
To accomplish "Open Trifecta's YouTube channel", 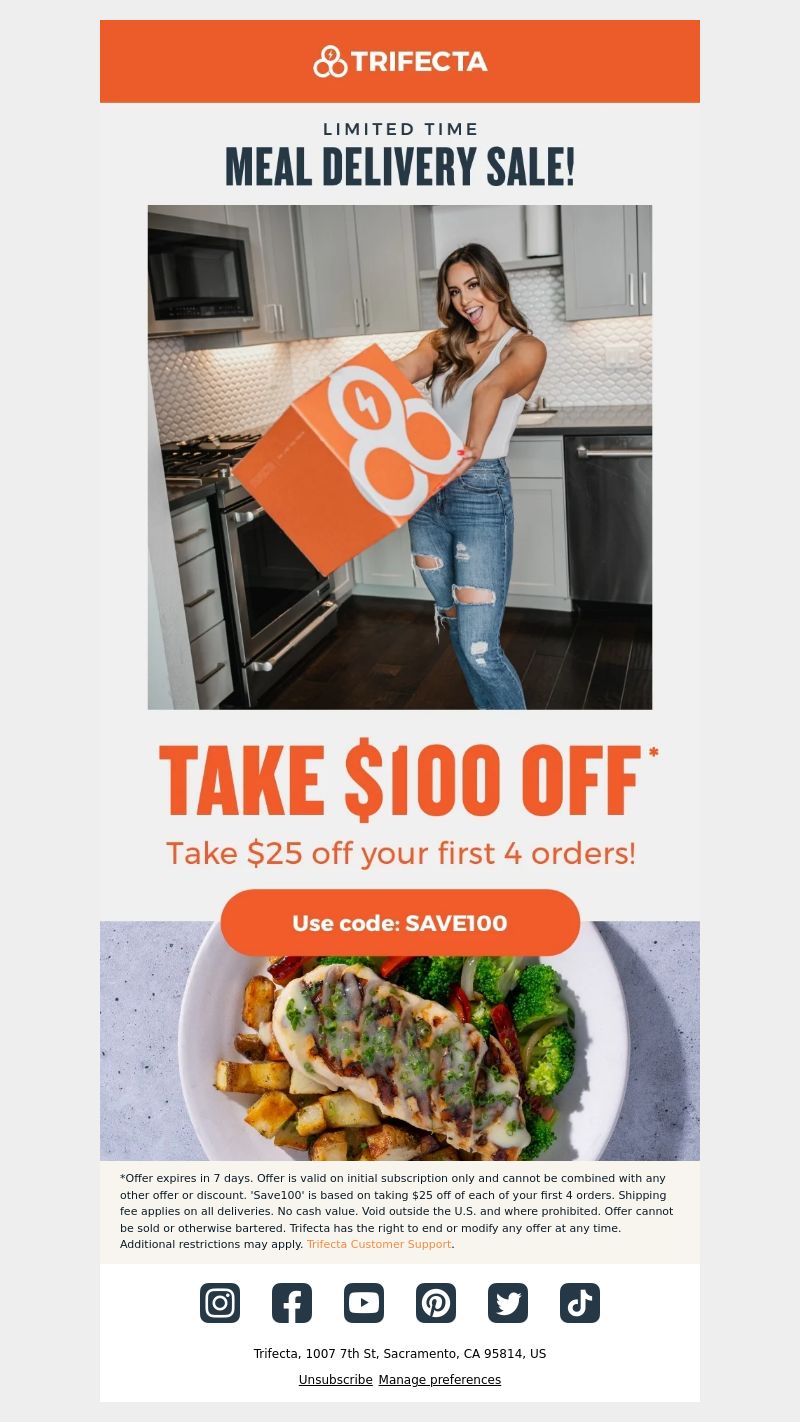I will tap(364, 1303).
